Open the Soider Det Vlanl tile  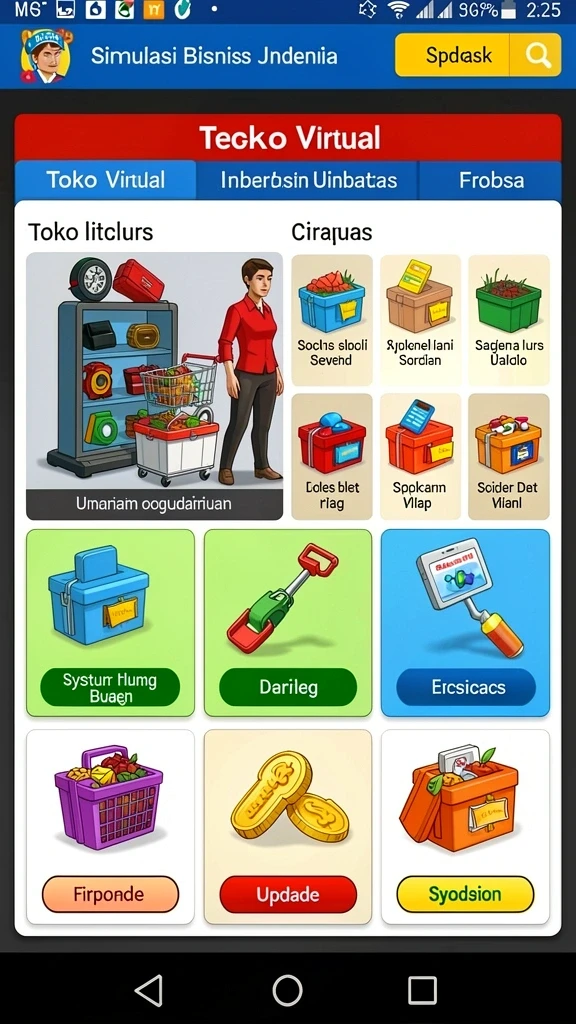[x=509, y=456]
